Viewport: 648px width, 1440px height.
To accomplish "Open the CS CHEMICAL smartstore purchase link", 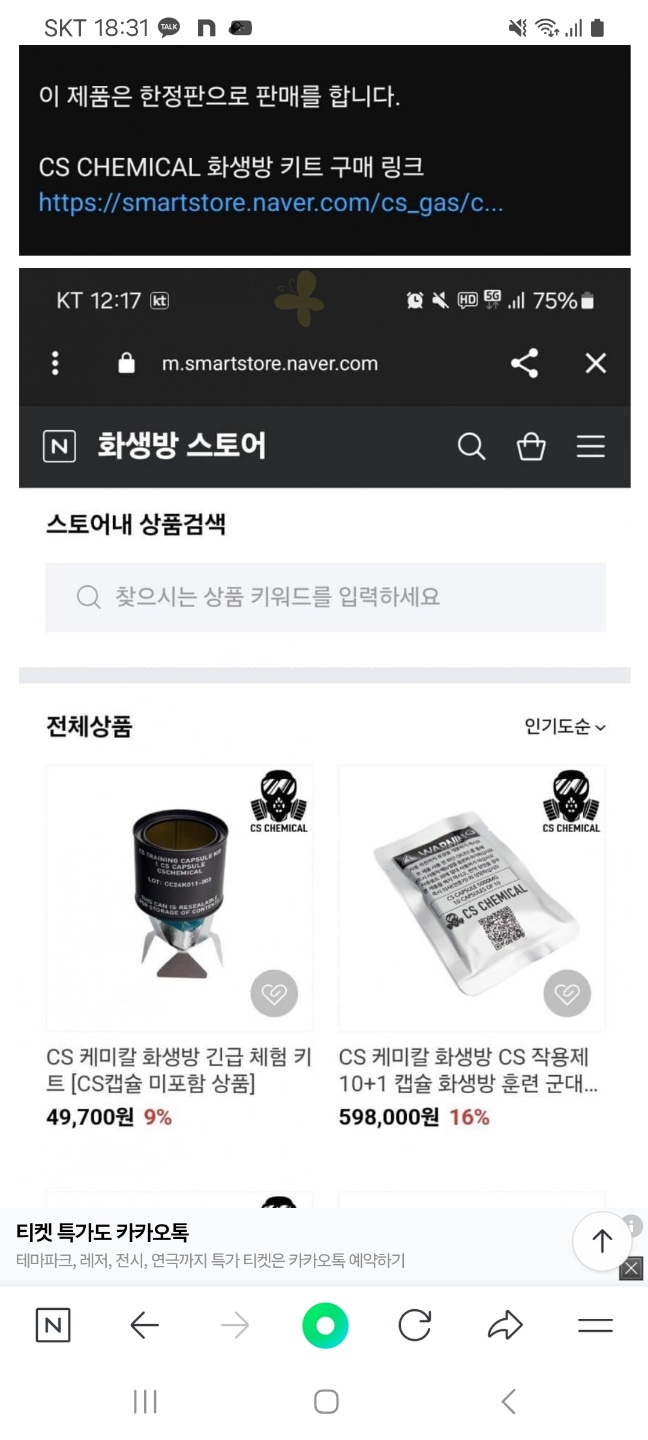I will (x=270, y=203).
